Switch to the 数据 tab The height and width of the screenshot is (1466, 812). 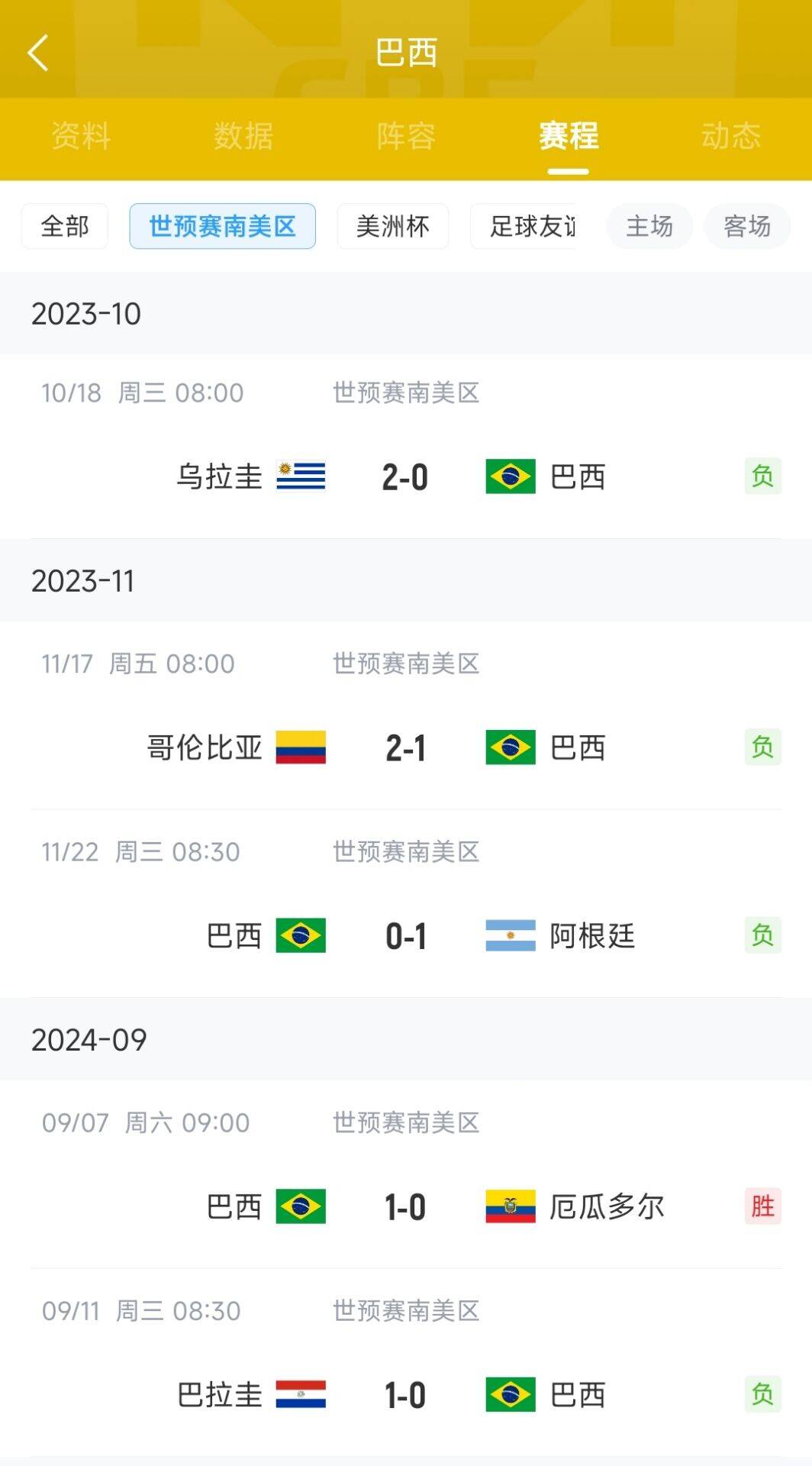tap(243, 136)
